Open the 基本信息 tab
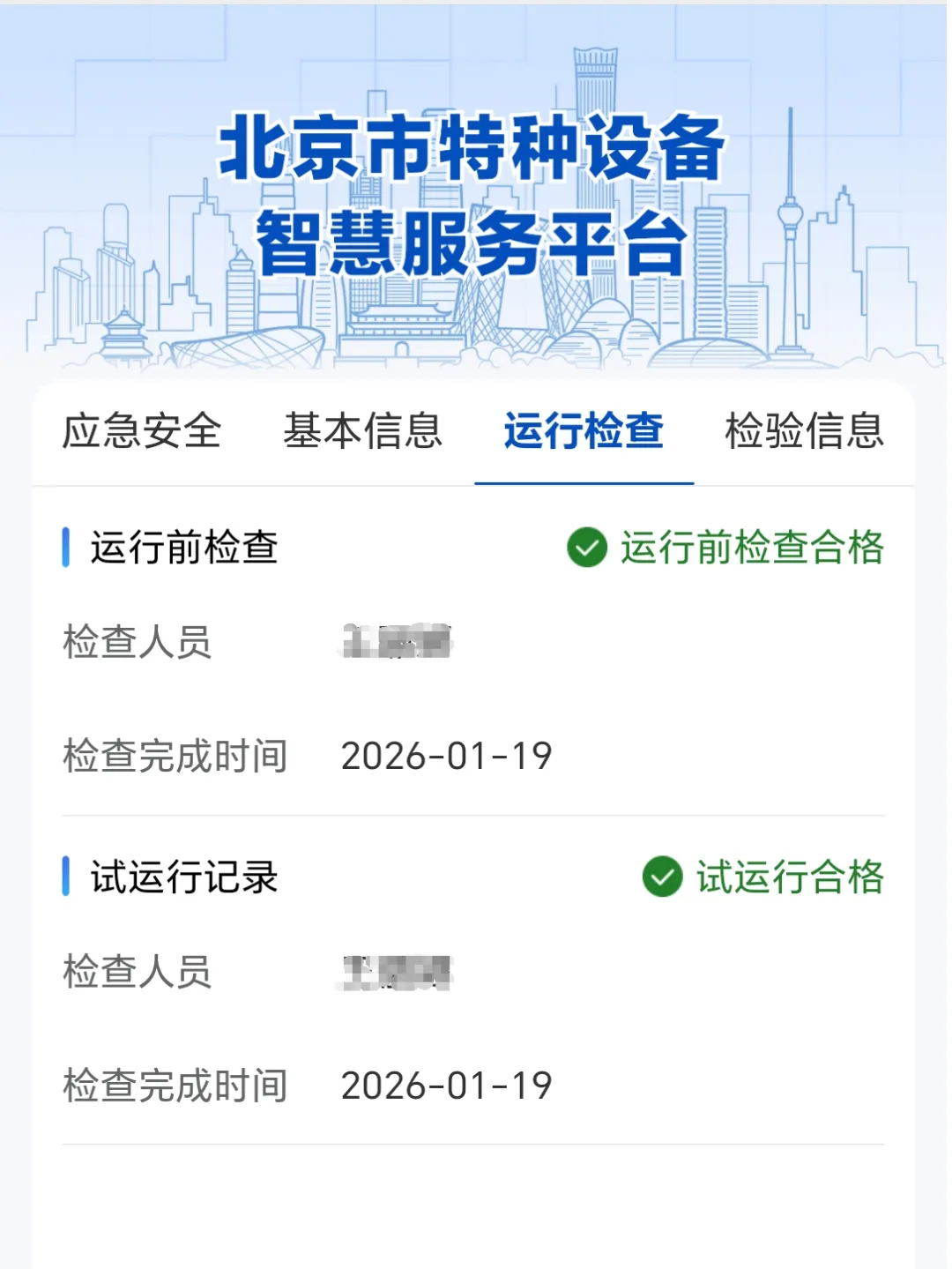 [362, 431]
